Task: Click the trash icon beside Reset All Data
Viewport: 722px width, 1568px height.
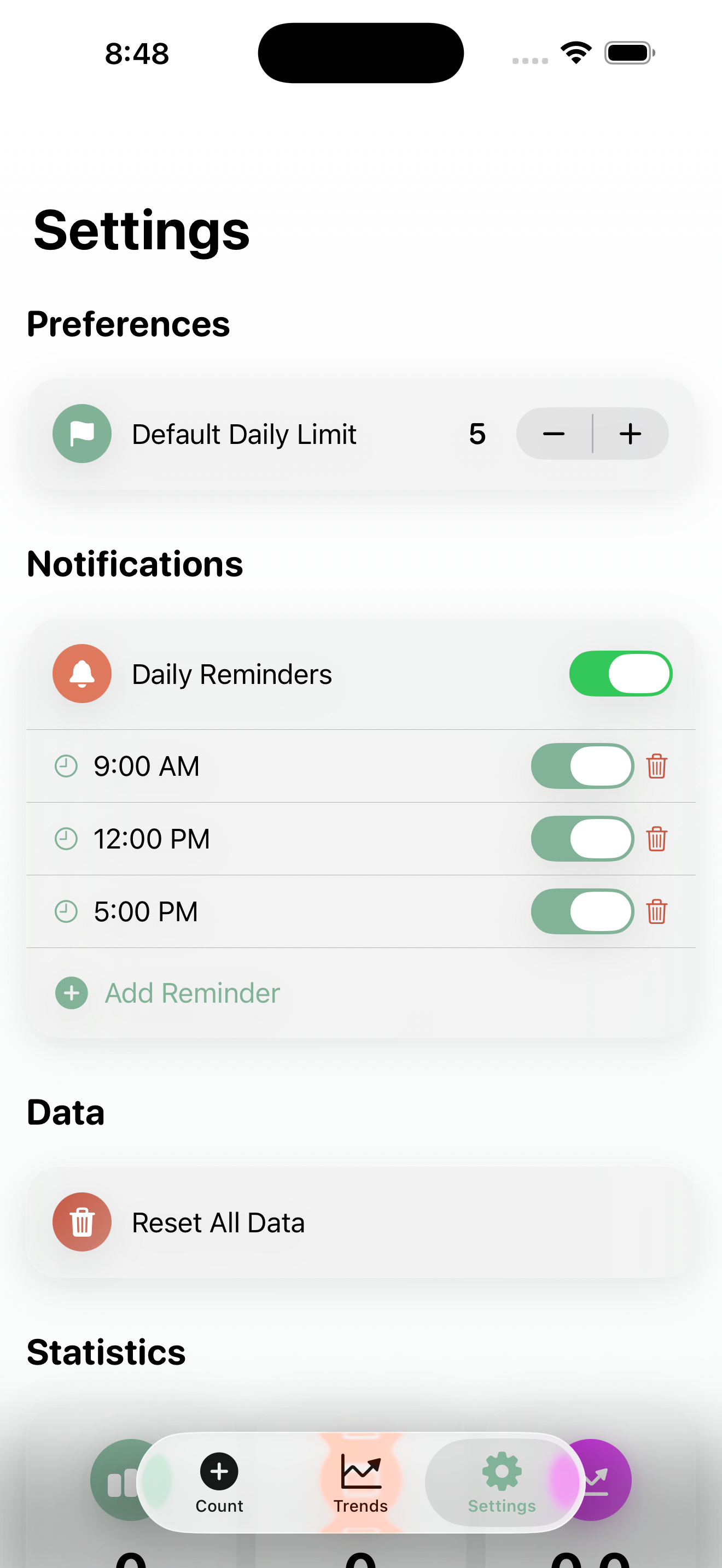Action: click(x=81, y=1222)
